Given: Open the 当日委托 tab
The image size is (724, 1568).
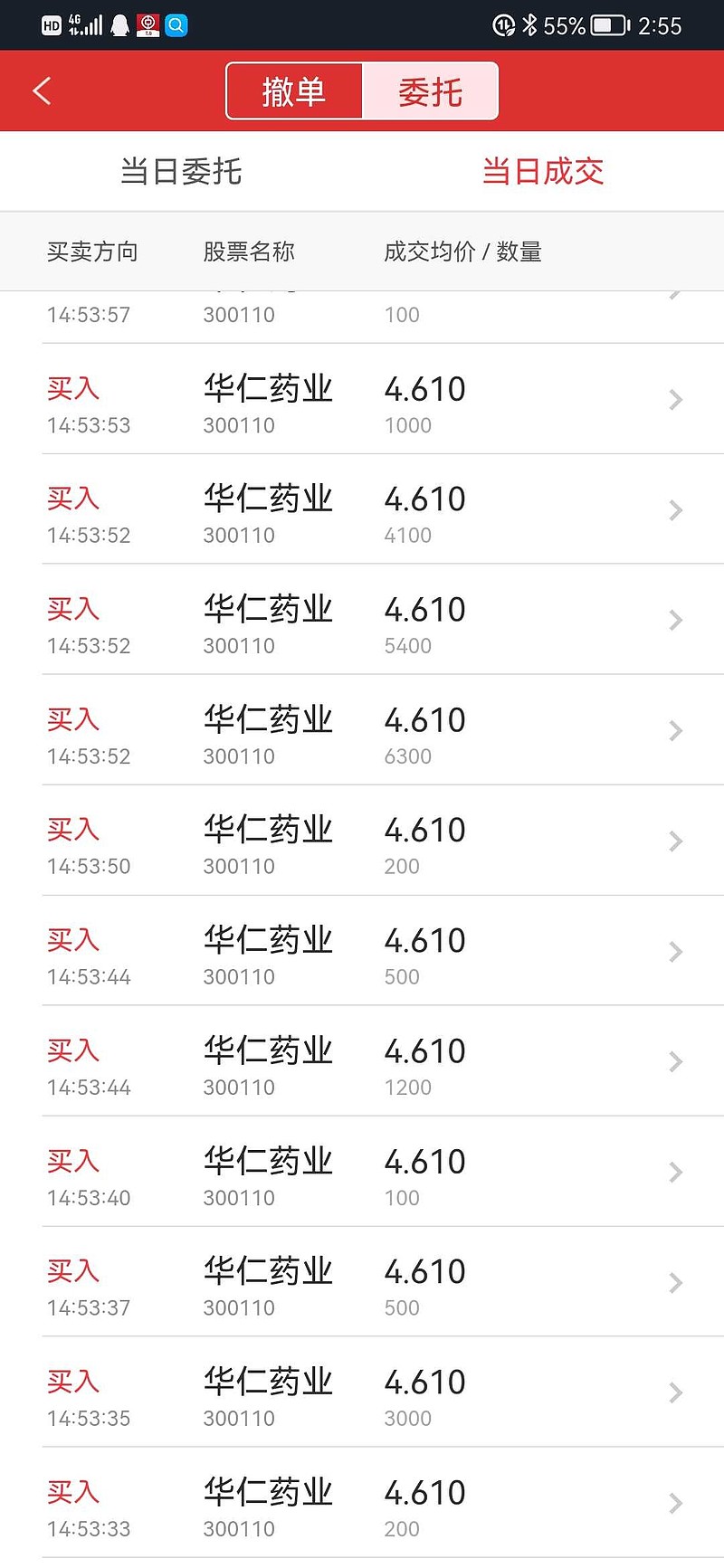Looking at the screenshot, I should (x=181, y=171).
